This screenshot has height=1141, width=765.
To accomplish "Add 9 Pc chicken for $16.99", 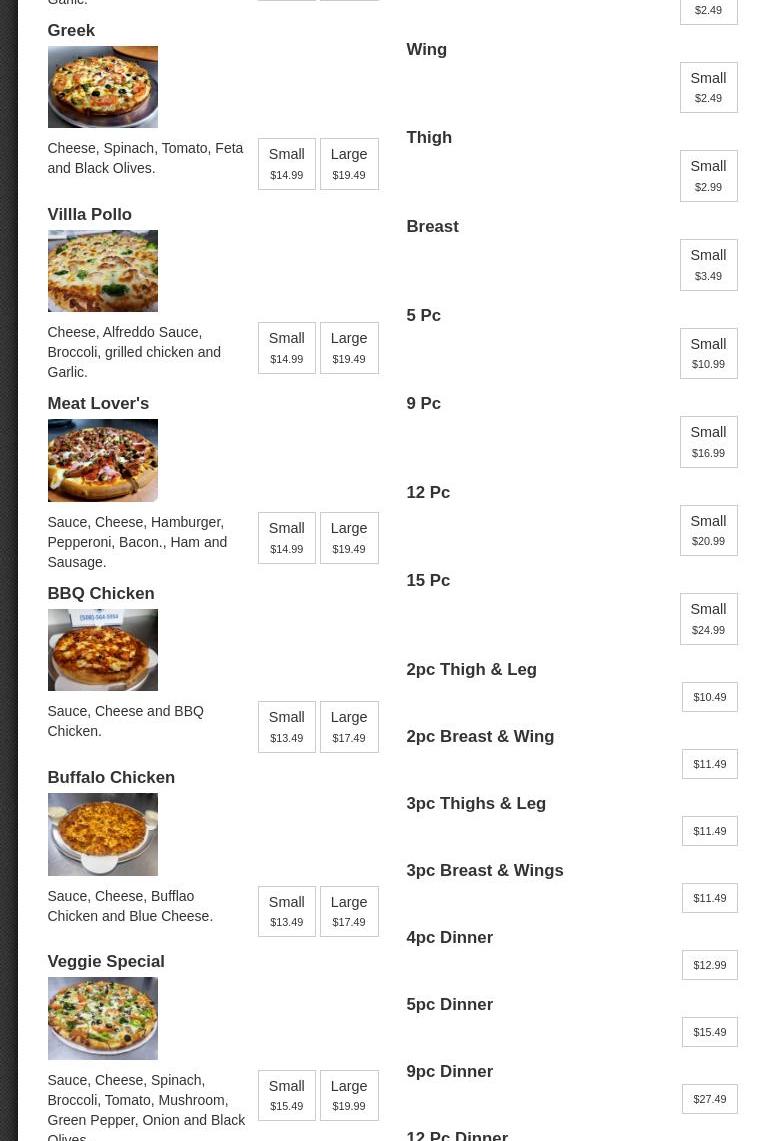I will tap(708, 442).
